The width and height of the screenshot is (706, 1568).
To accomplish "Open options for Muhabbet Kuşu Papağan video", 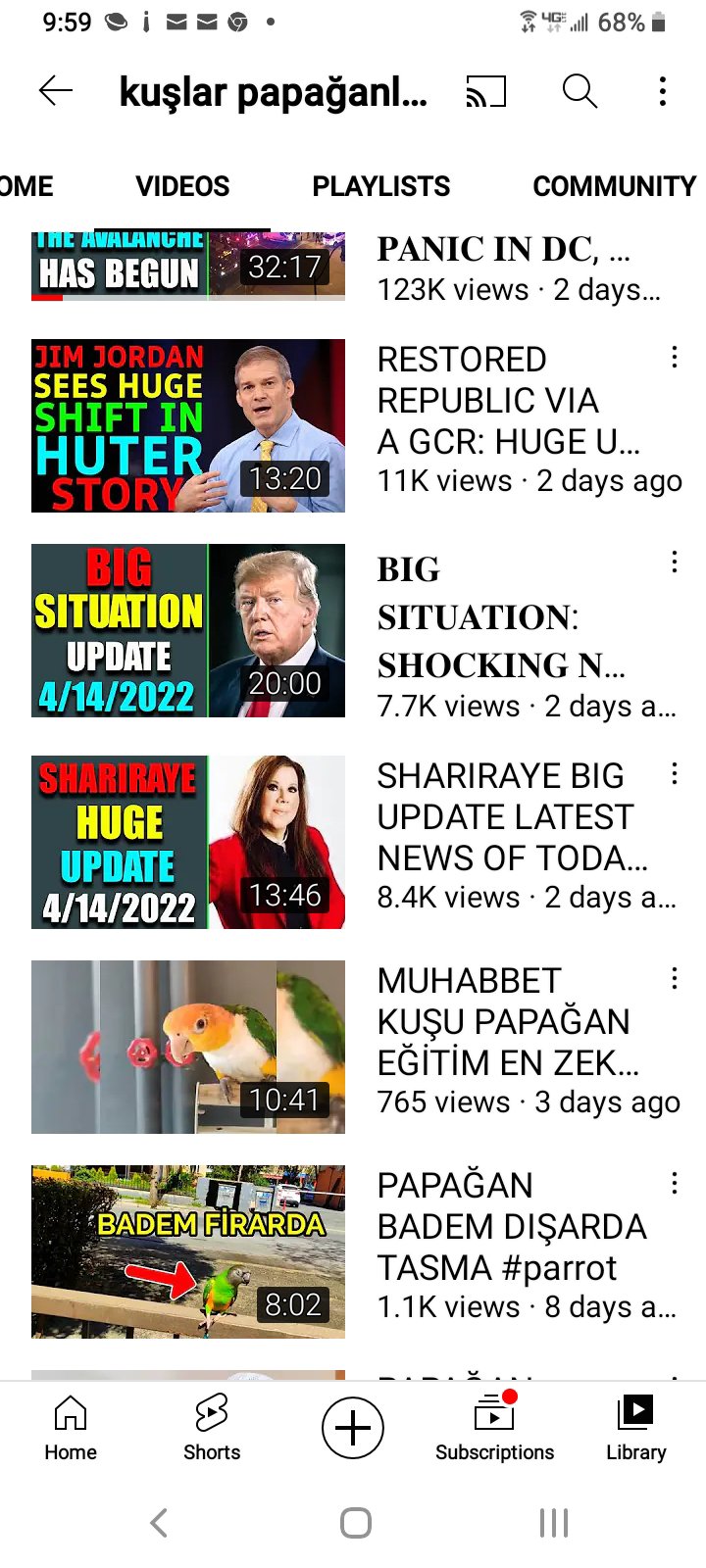I will tap(675, 978).
